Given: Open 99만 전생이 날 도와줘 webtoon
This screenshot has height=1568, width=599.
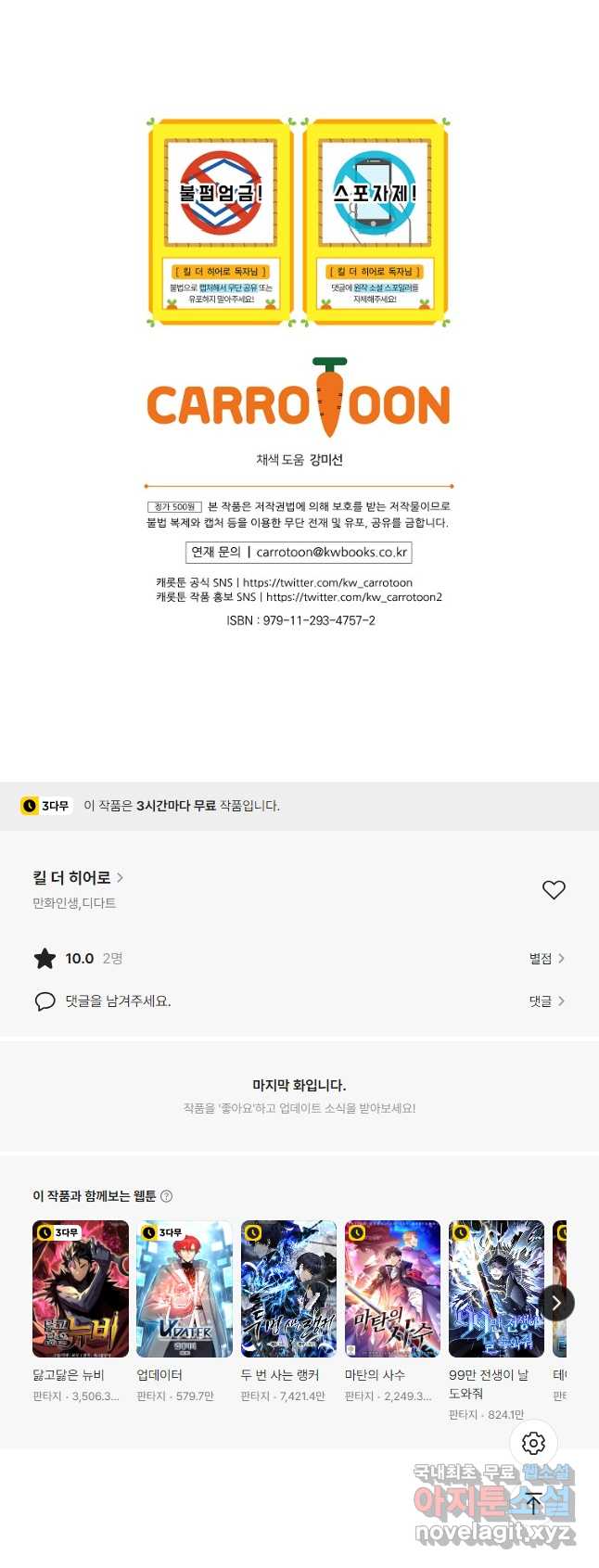Looking at the screenshot, I should pos(496,1289).
